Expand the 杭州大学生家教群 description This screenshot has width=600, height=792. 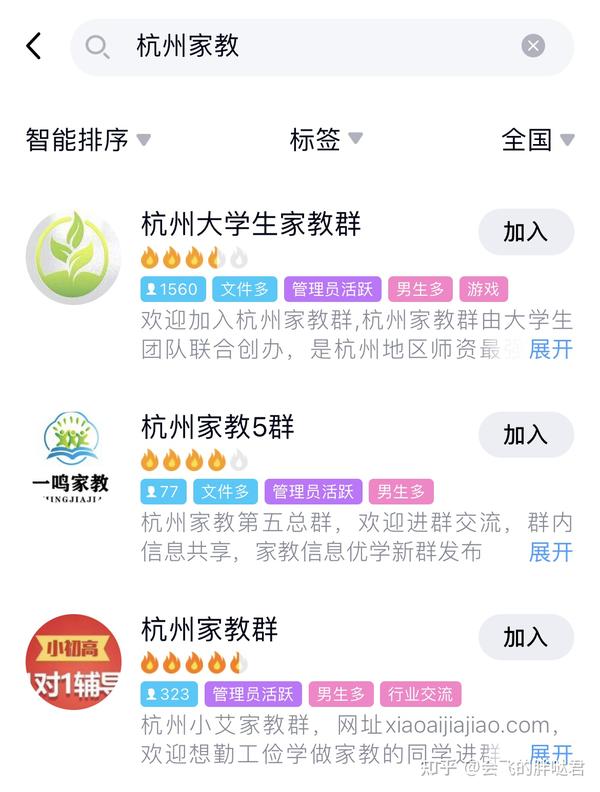coord(551,349)
